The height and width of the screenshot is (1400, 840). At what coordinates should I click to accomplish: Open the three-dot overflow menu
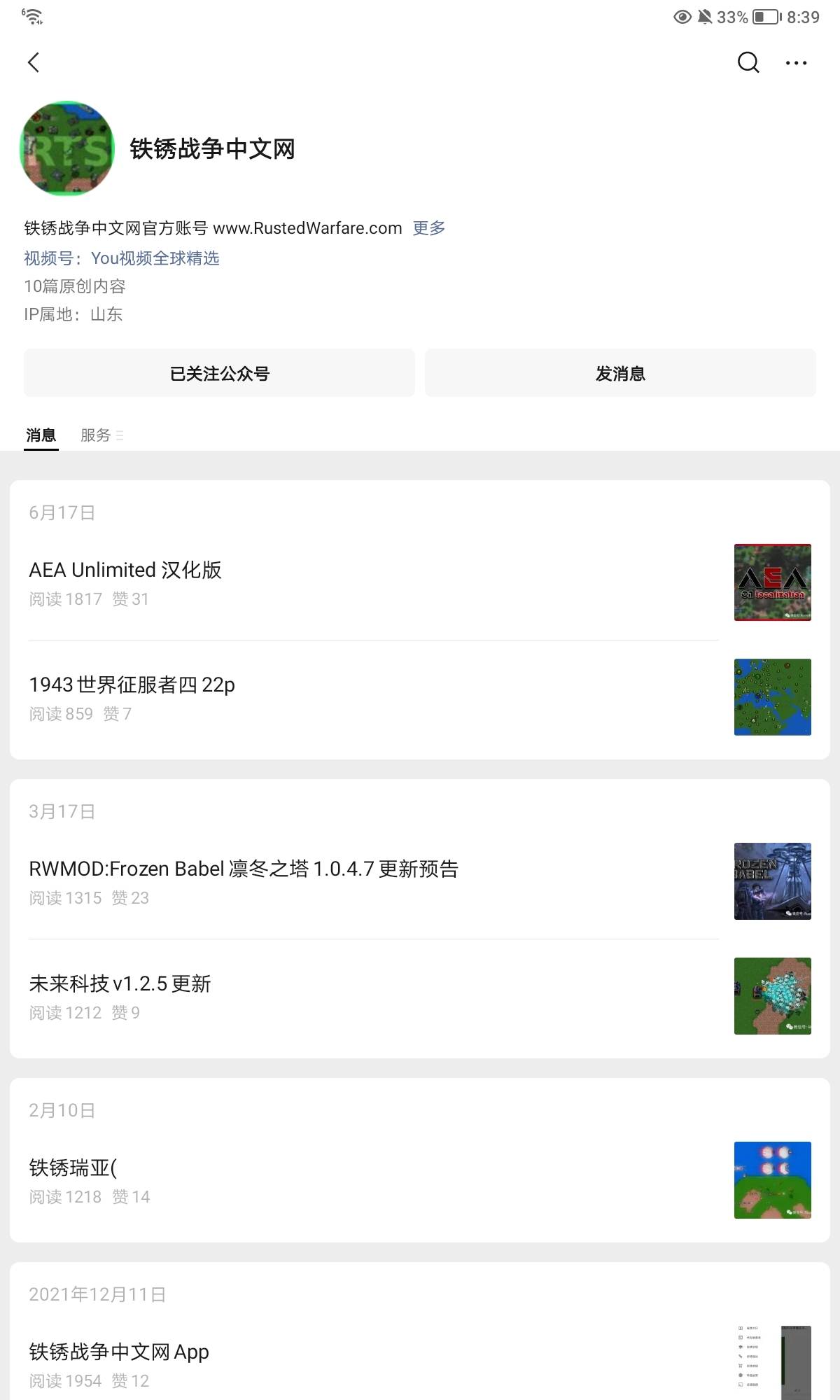(796, 63)
